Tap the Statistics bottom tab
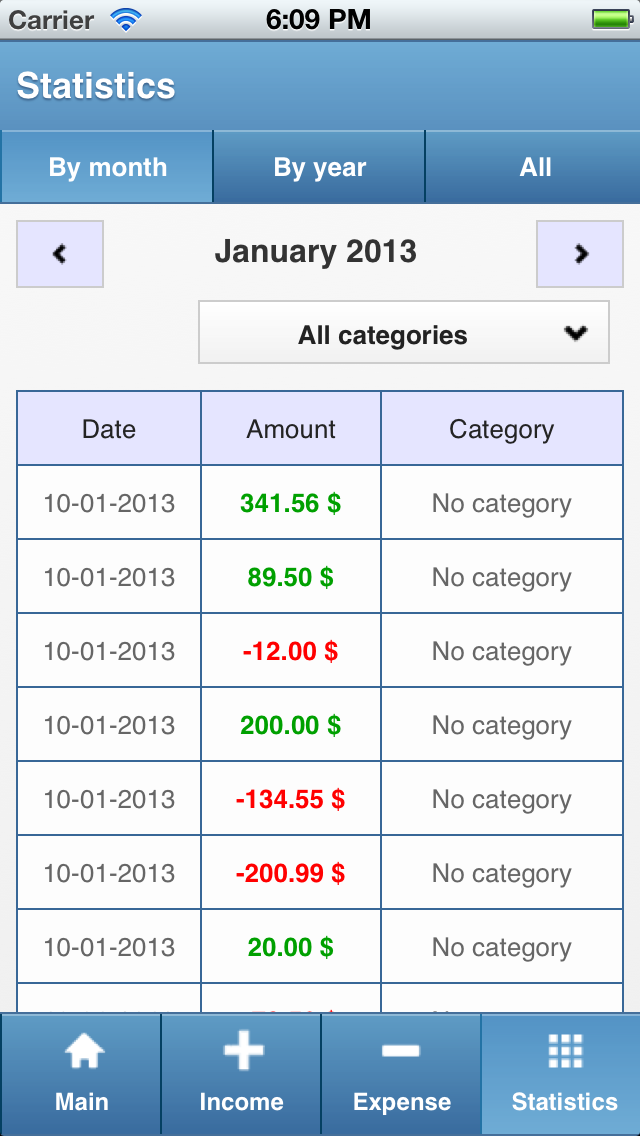The height and width of the screenshot is (1136, 640). [563, 1075]
